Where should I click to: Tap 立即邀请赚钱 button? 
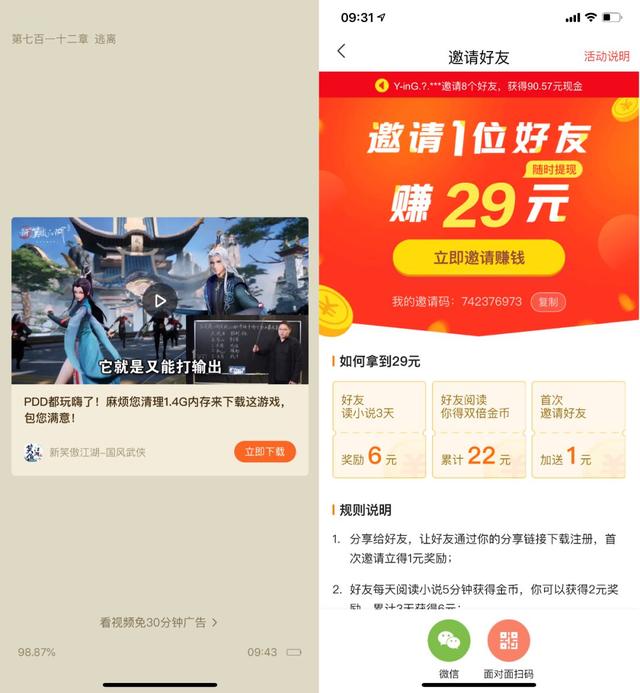click(x=478, y=258)
